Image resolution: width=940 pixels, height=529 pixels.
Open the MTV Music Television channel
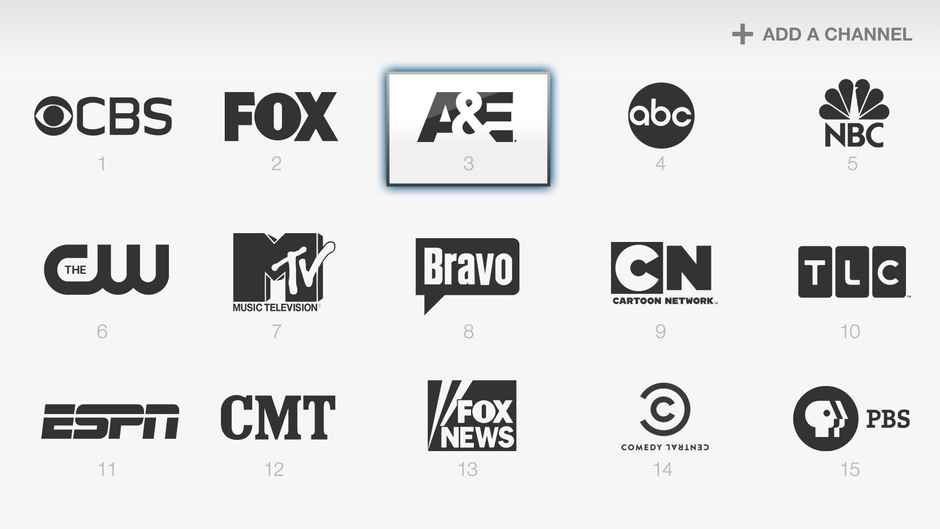point(281,272)
